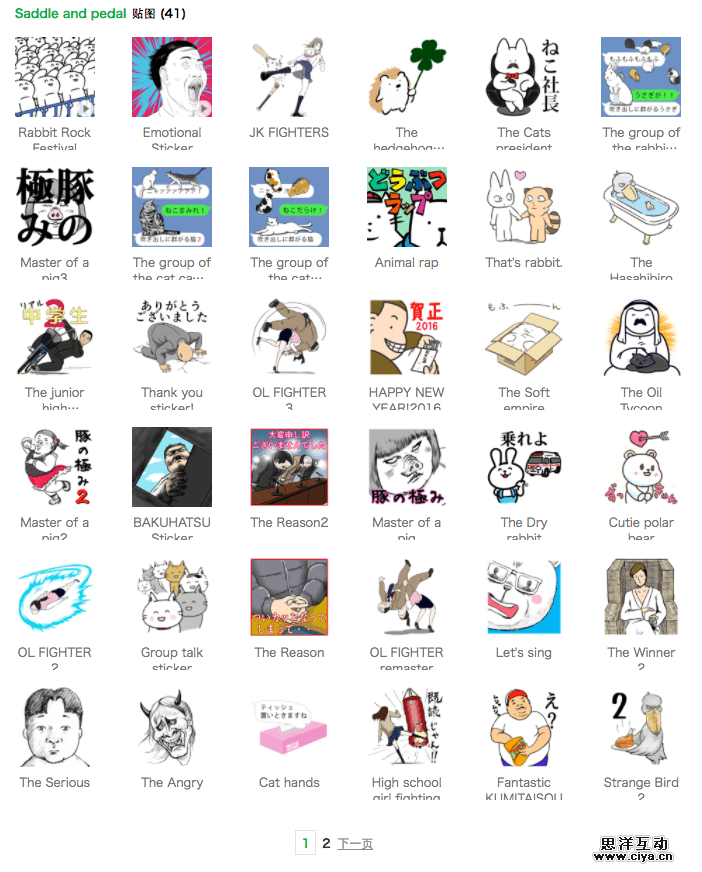Open the Rabbit Rock Festival sticker set

[55, 78]
